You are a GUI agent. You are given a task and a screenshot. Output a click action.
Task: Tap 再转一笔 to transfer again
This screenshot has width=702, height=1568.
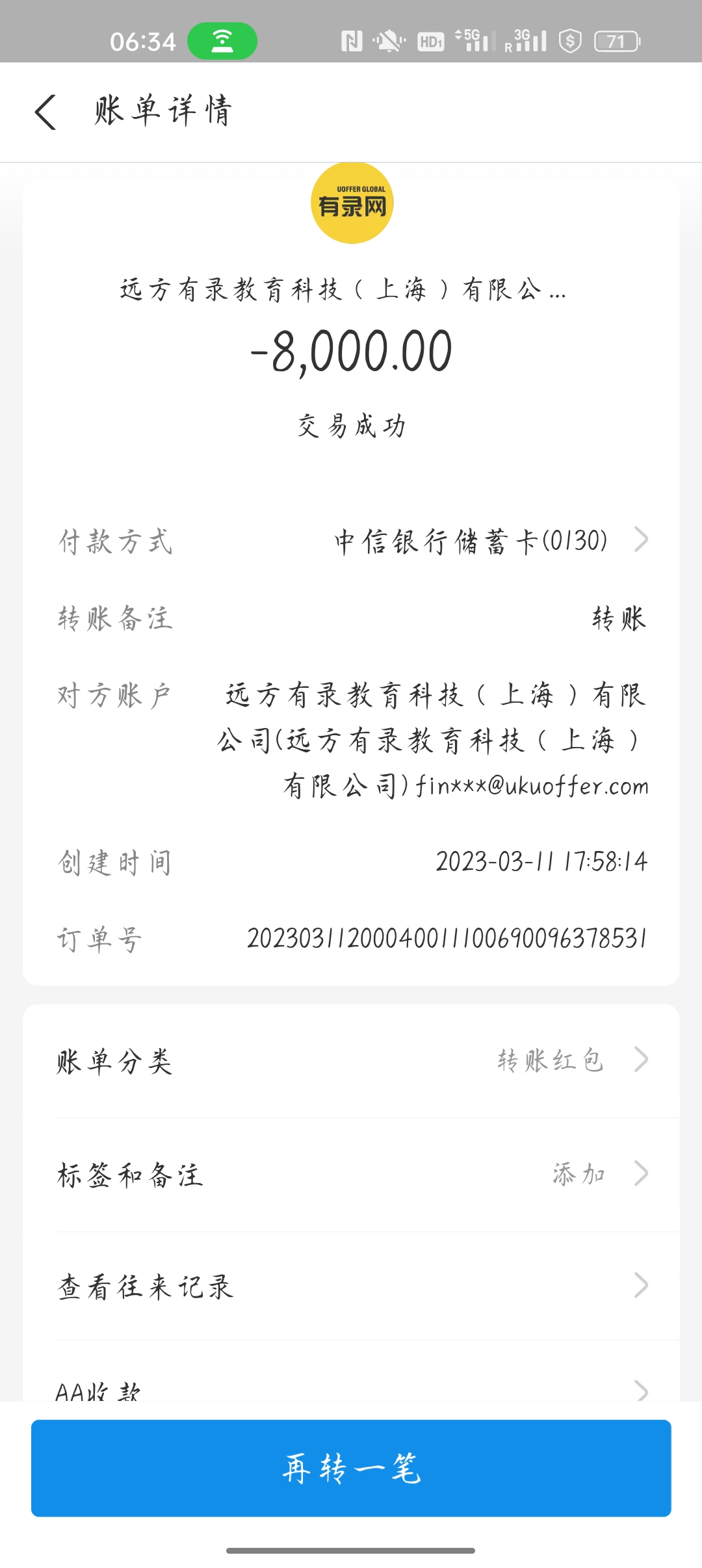tap(351, 1468)
